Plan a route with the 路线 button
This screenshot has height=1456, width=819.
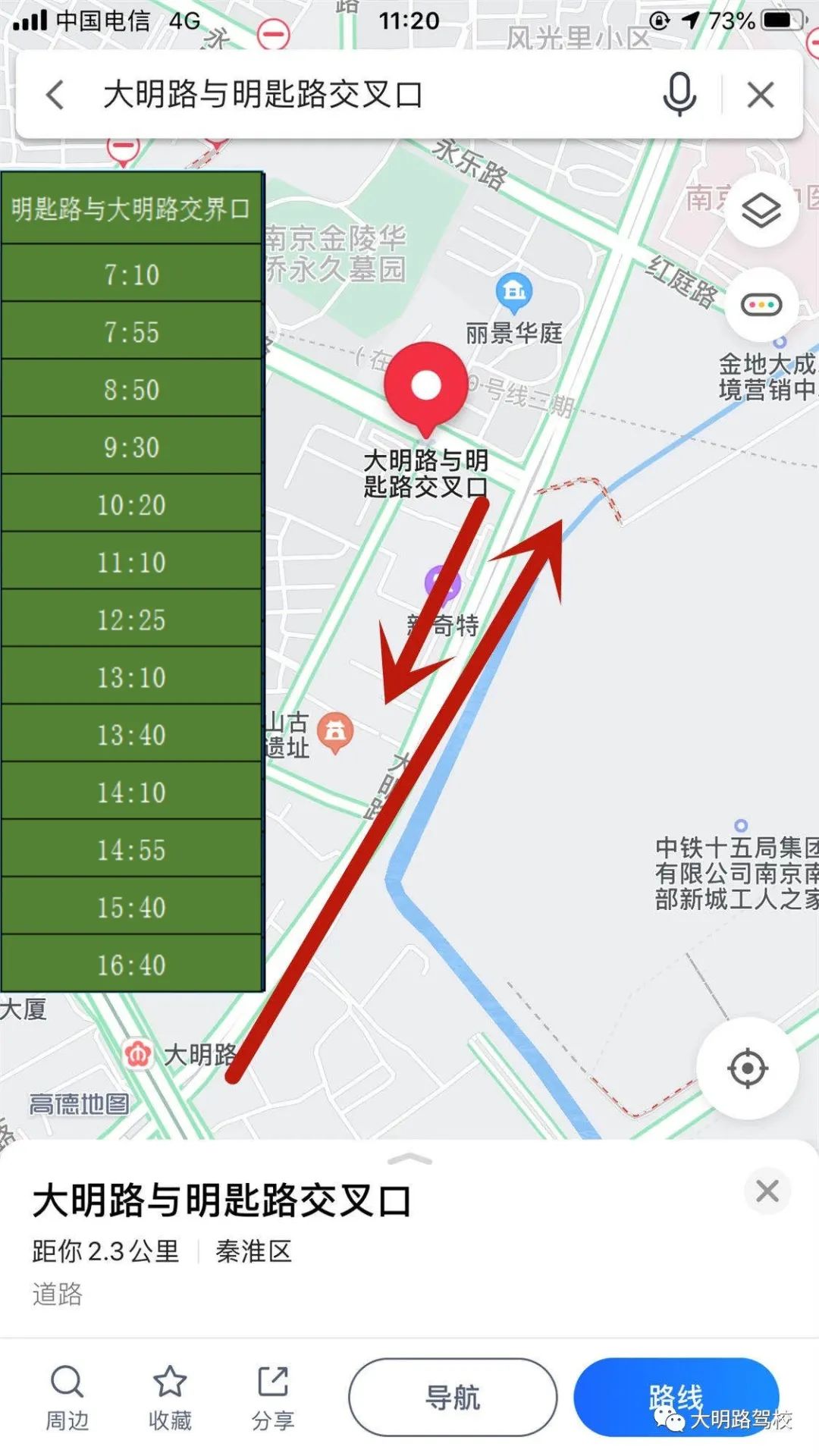coord(676,1397)
